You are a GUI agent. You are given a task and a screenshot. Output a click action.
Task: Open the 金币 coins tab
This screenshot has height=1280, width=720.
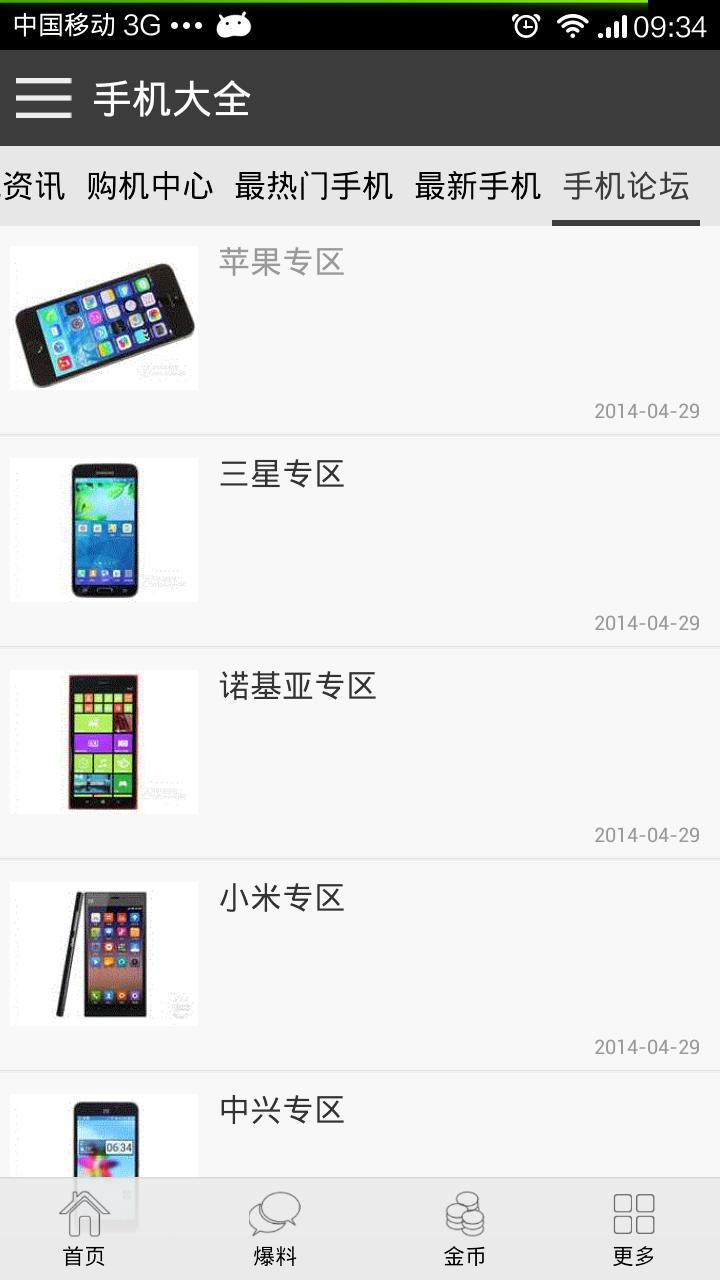tap(464, 1229)
